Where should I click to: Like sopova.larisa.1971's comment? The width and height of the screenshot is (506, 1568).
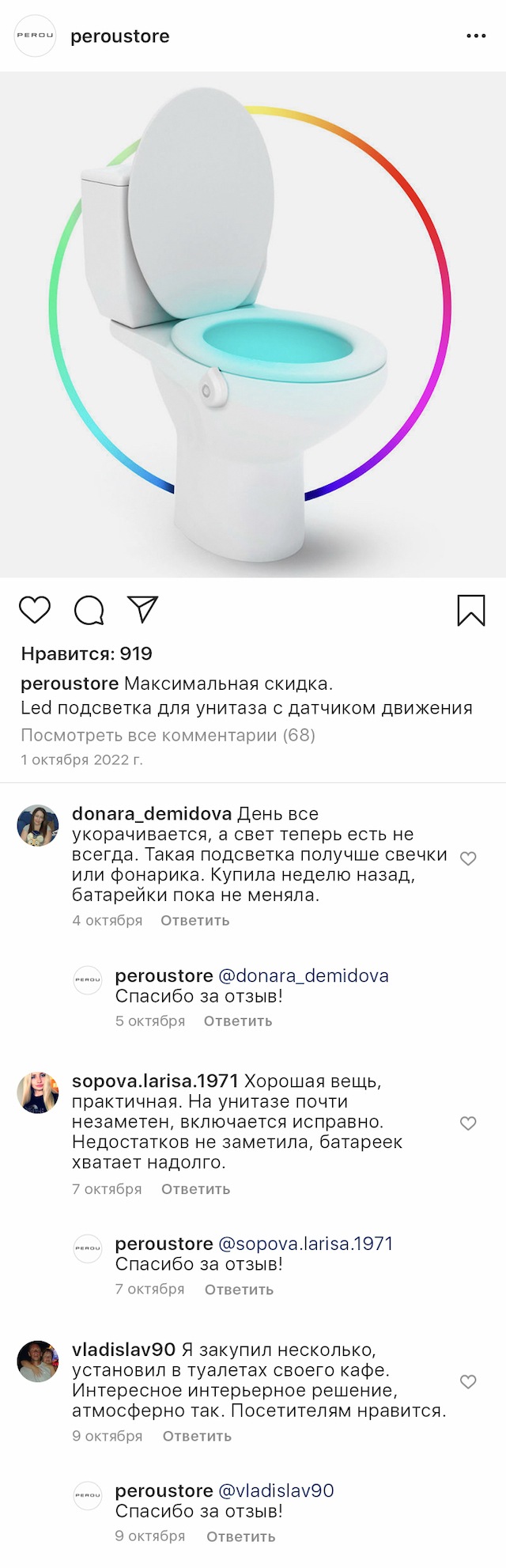(468, 1123)
